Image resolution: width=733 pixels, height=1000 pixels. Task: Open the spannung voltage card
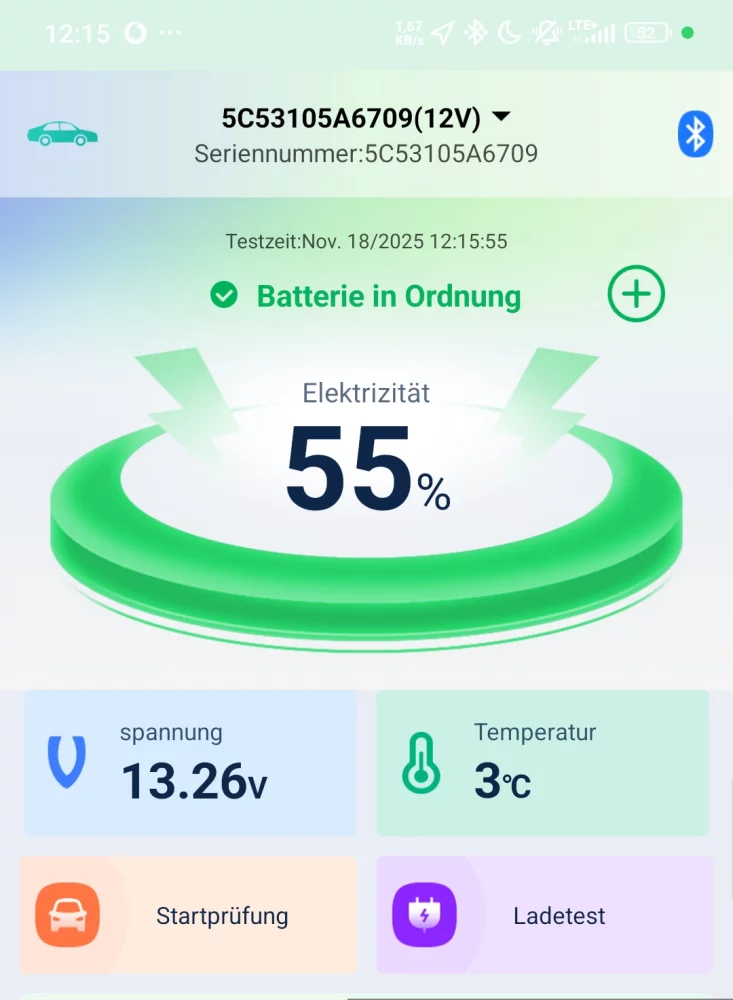pos(190,763)
